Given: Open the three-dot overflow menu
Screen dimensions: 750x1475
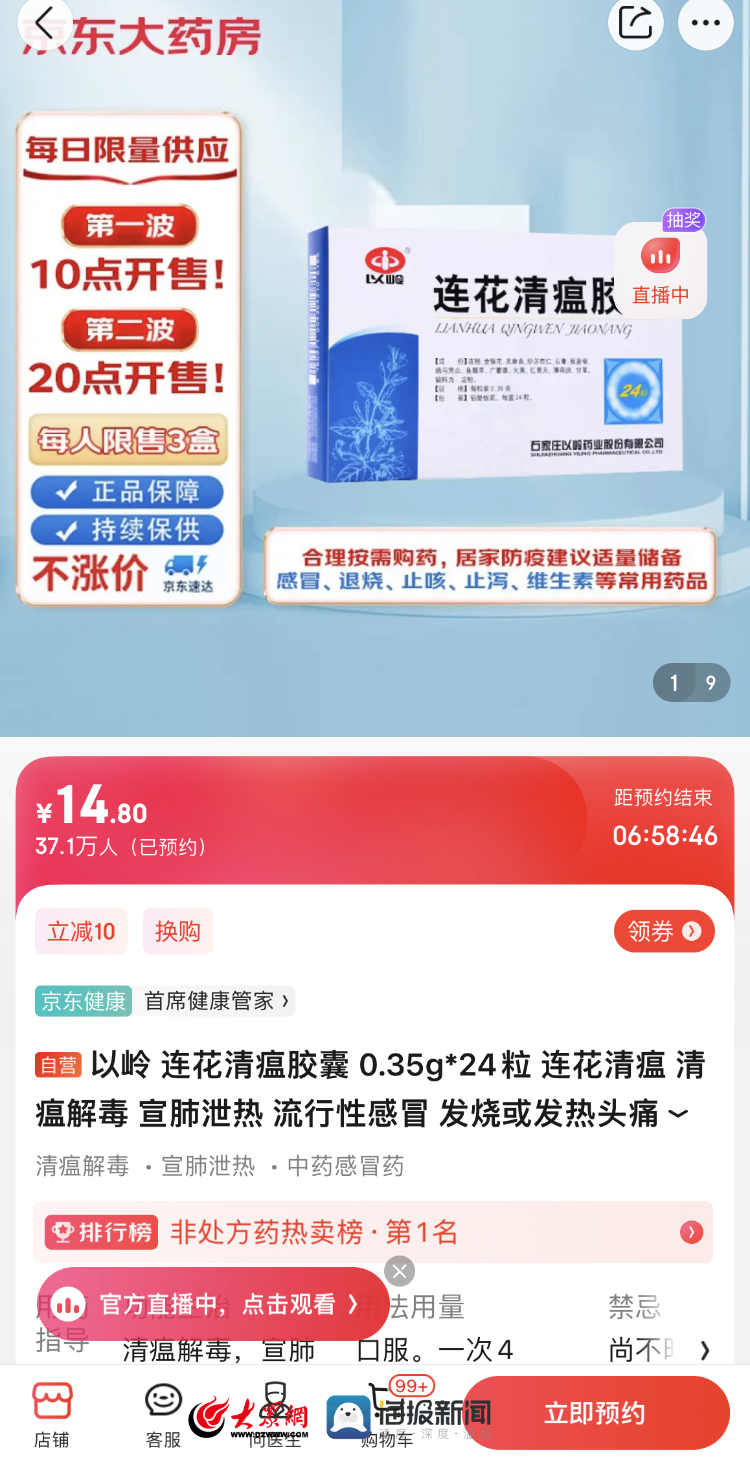Looking at the screenshot, I should coord(706,22).
